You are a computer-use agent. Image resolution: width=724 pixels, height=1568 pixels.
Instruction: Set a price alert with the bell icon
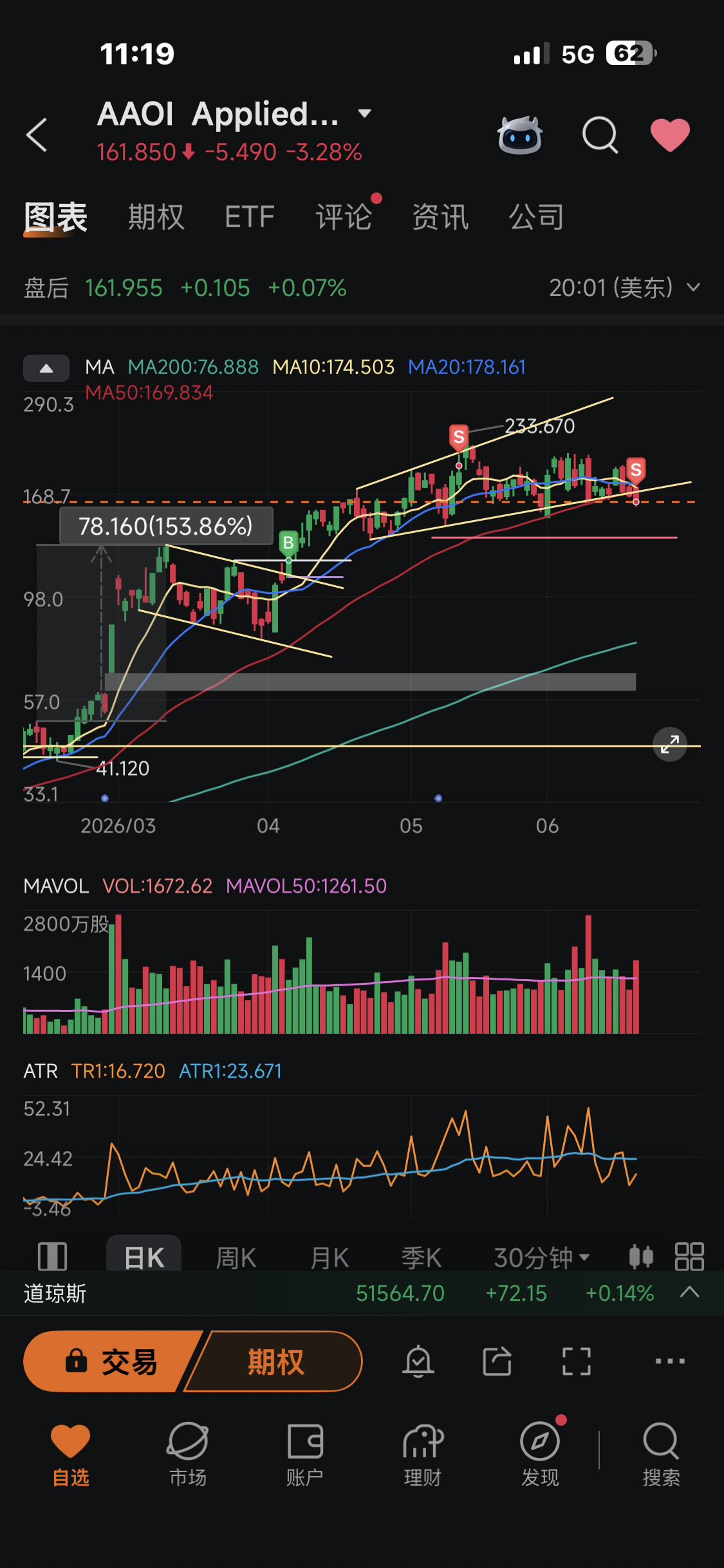pyautogui.click(x=418, y=1361)
